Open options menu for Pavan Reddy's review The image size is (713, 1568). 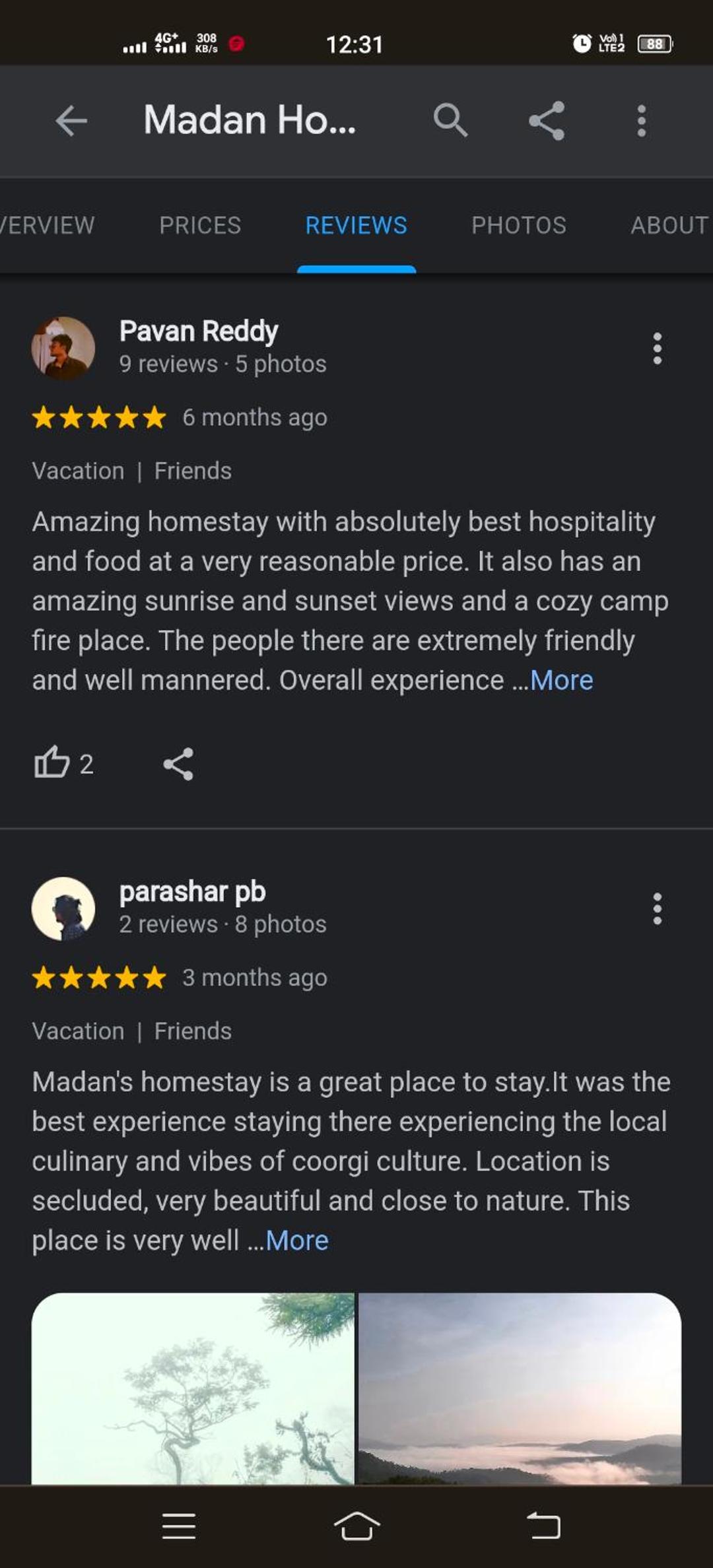(x=657, y=349)
